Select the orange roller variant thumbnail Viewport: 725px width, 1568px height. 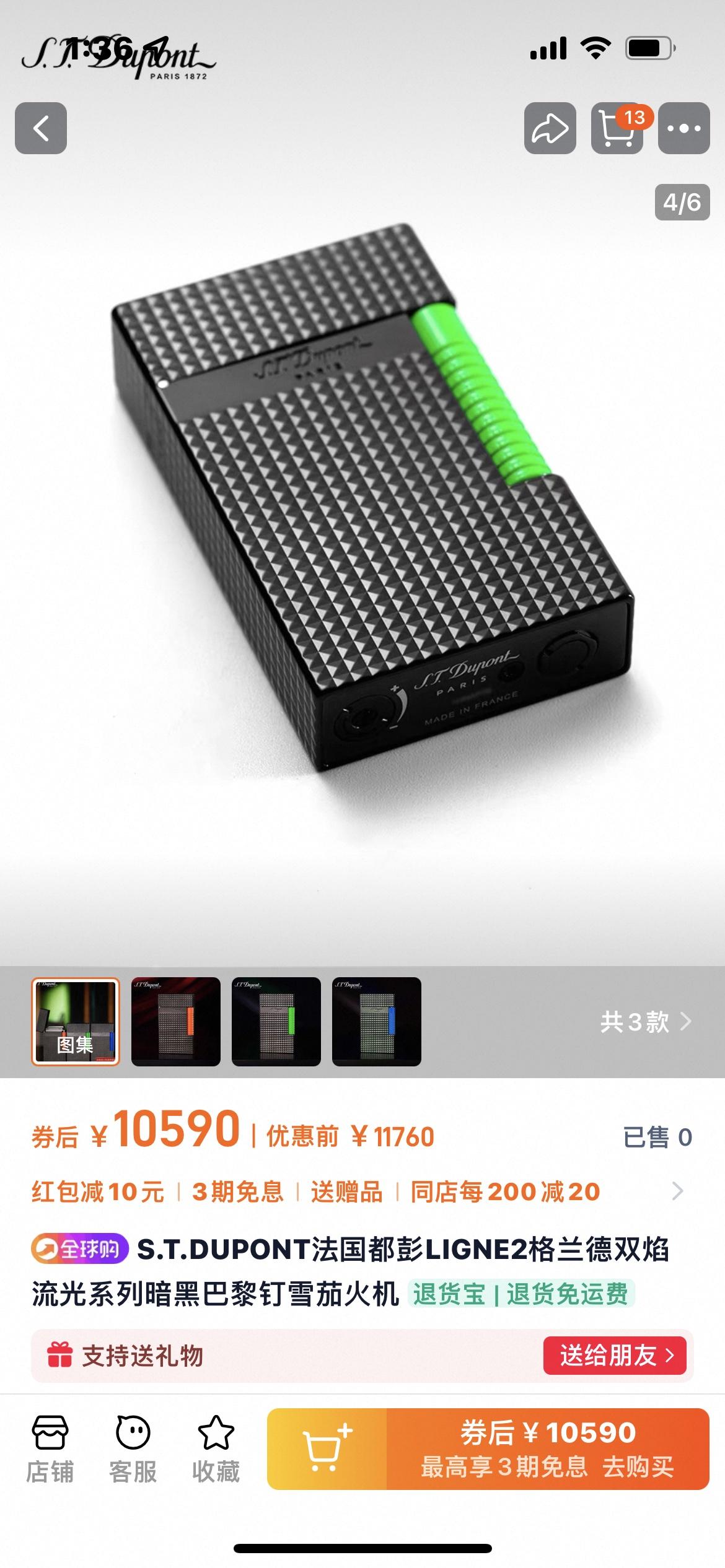pos(176,1021)
